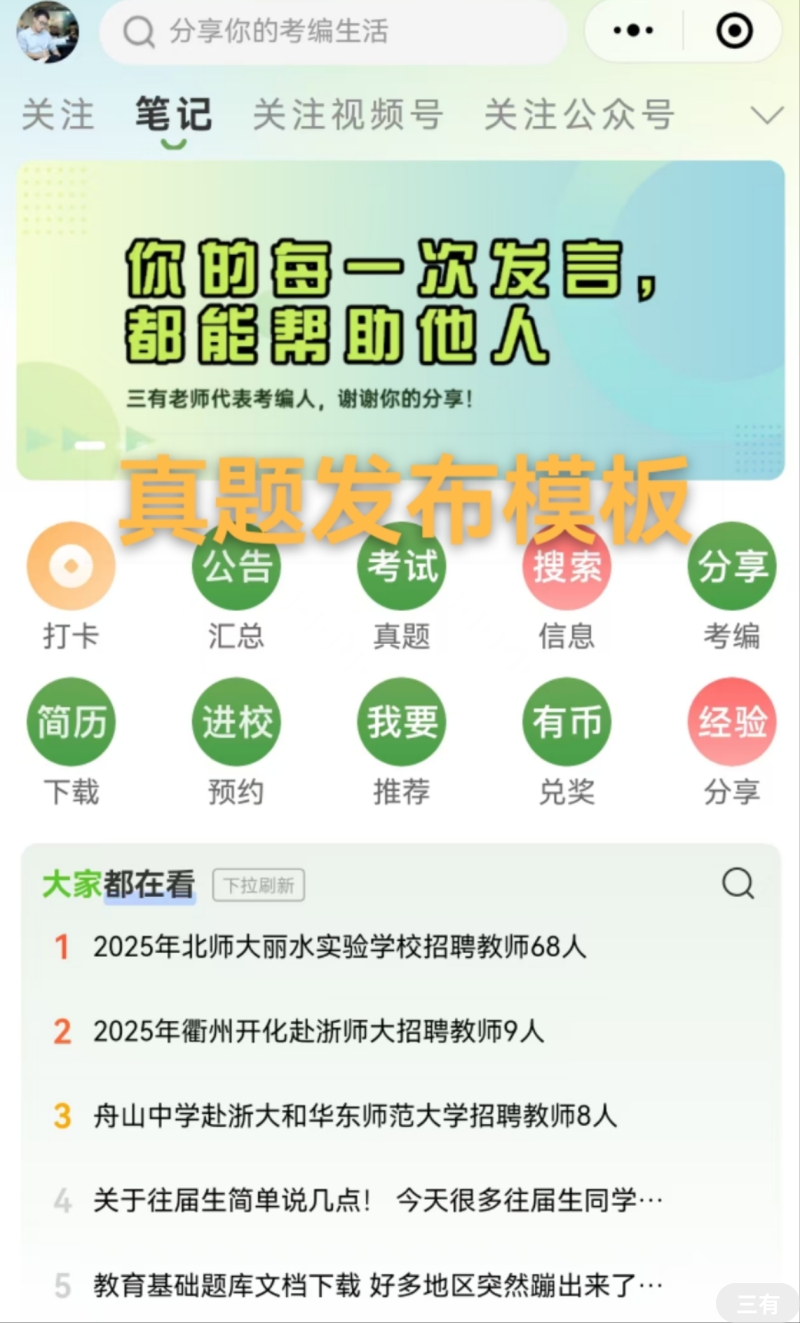Switch to the 关注 tab
Screen dimensions: 800x1323
[57, 115]
